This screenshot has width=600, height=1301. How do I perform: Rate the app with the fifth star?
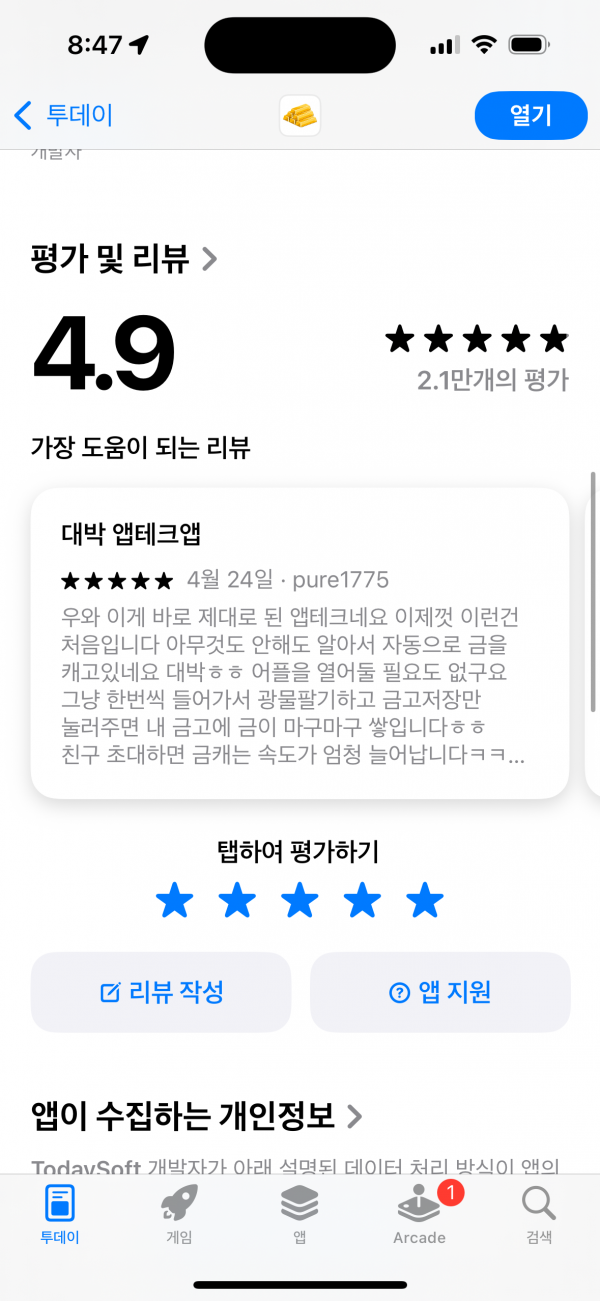coord(425,901)
